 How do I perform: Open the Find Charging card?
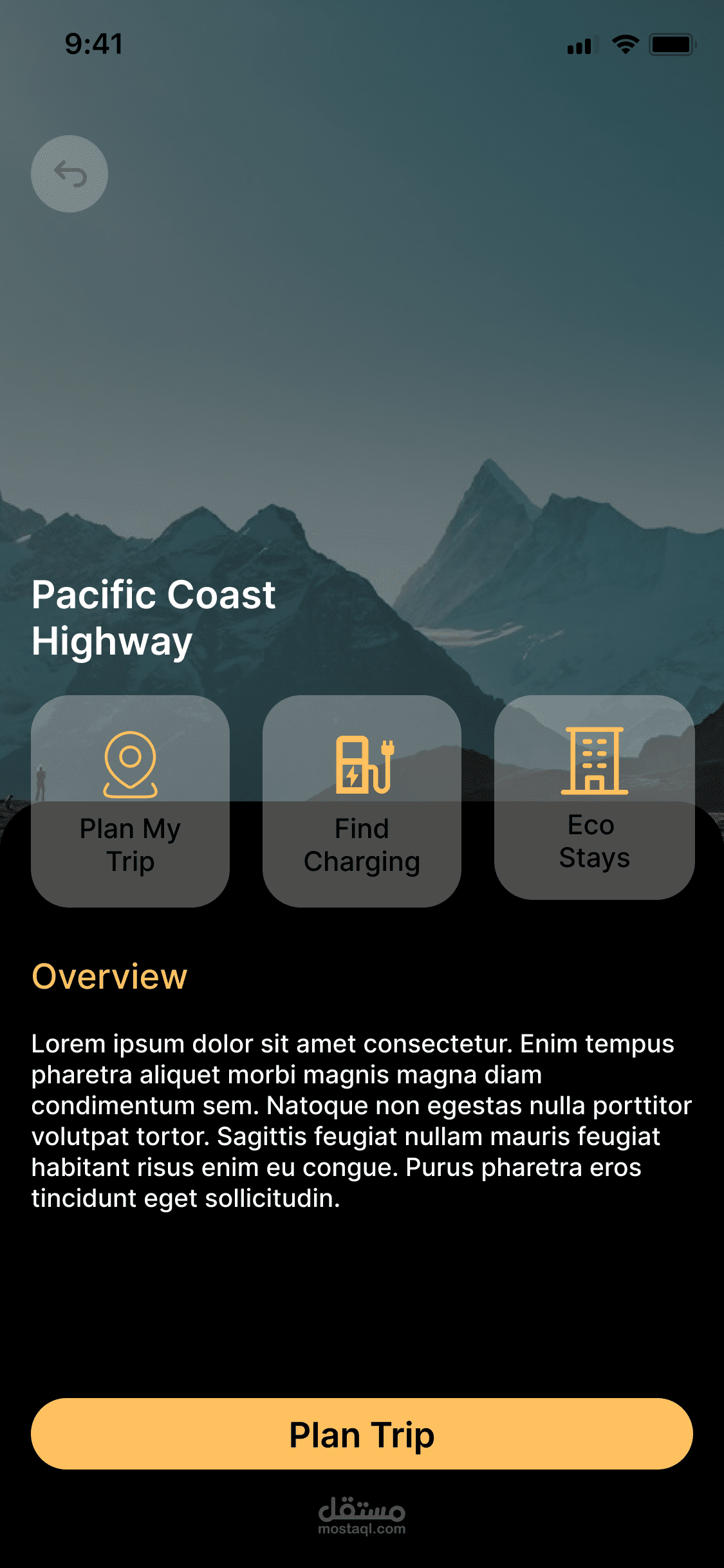[x=362, y=805]
